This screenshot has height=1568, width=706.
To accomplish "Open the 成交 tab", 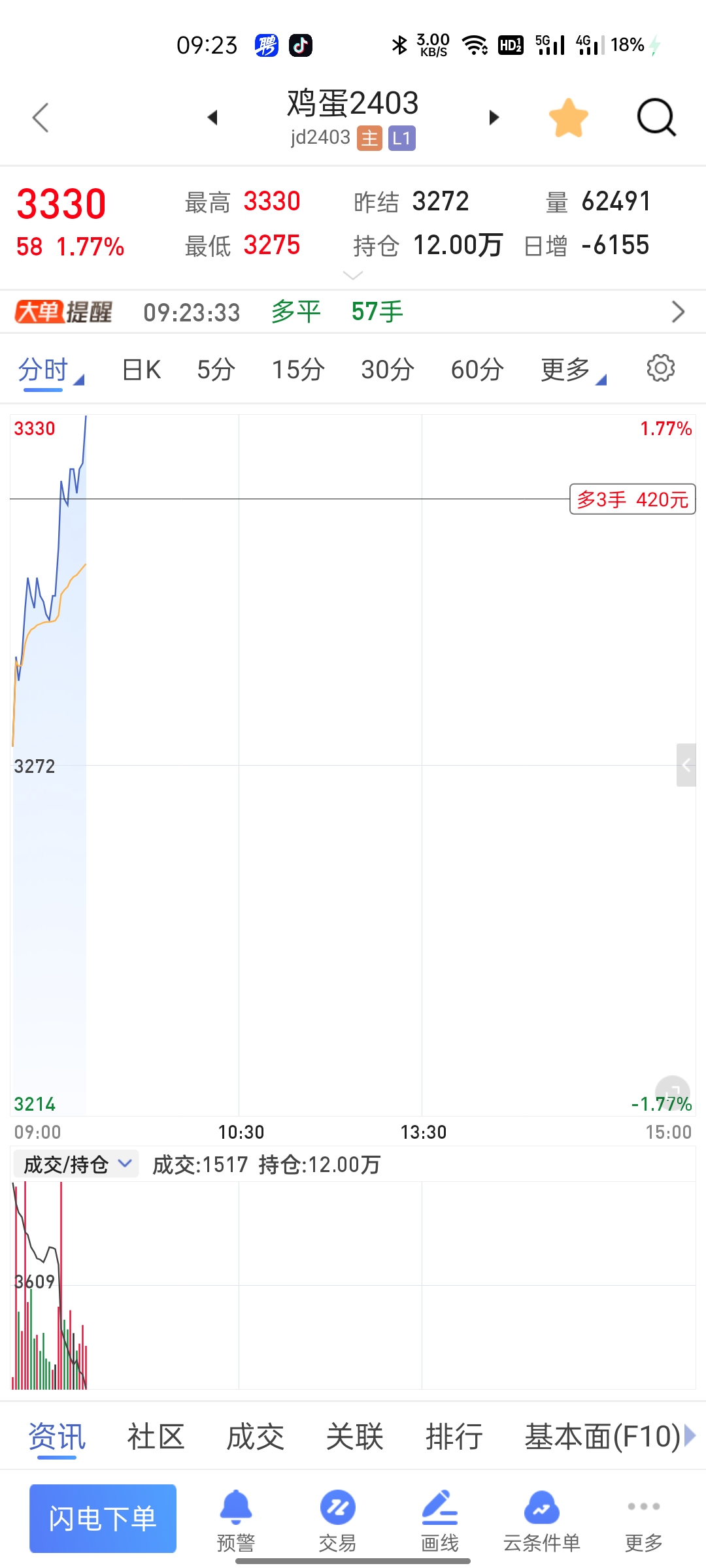I will click(x=255, y=1437).
